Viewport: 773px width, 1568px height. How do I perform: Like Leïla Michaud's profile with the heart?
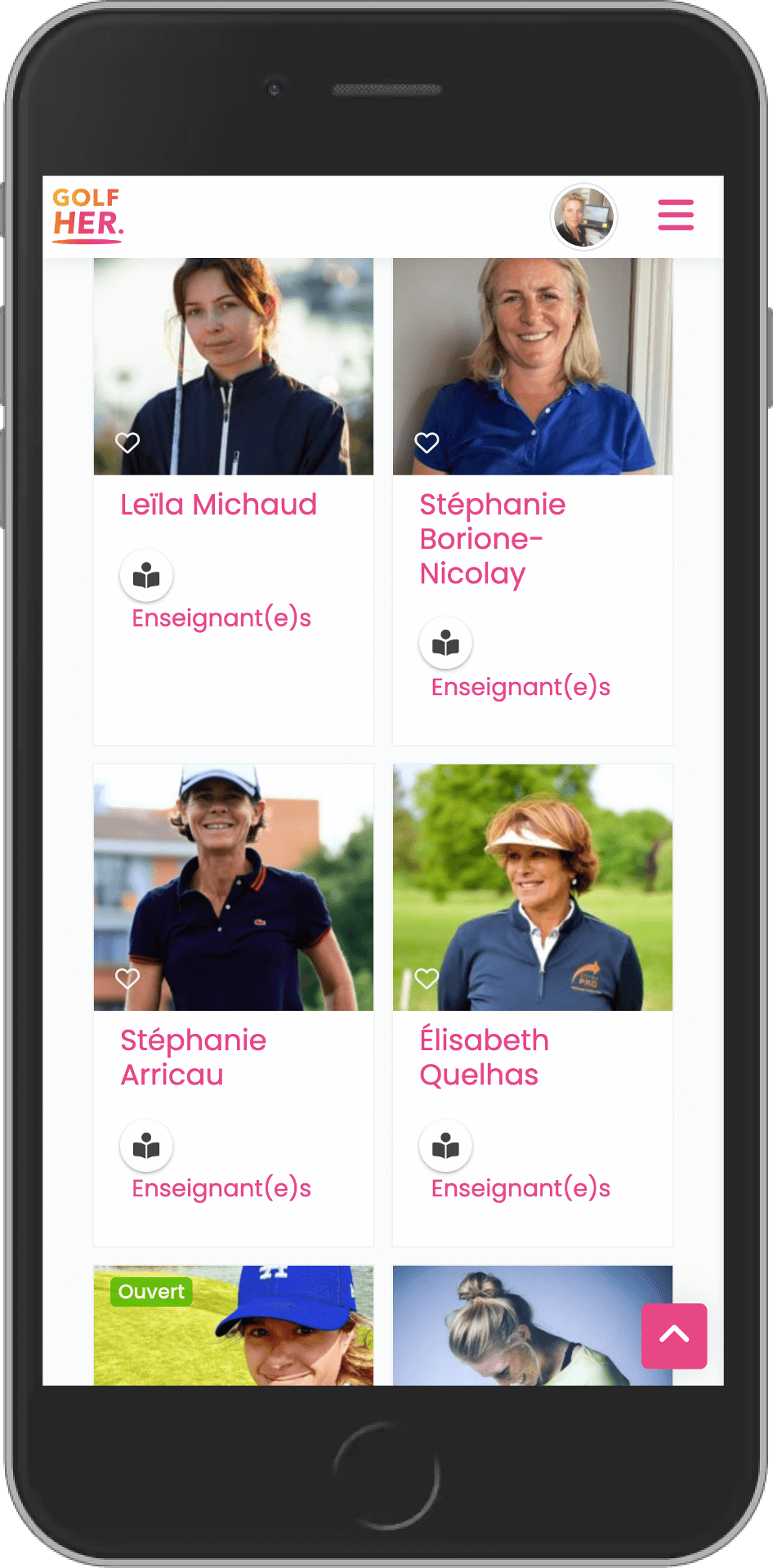[127, 443]
